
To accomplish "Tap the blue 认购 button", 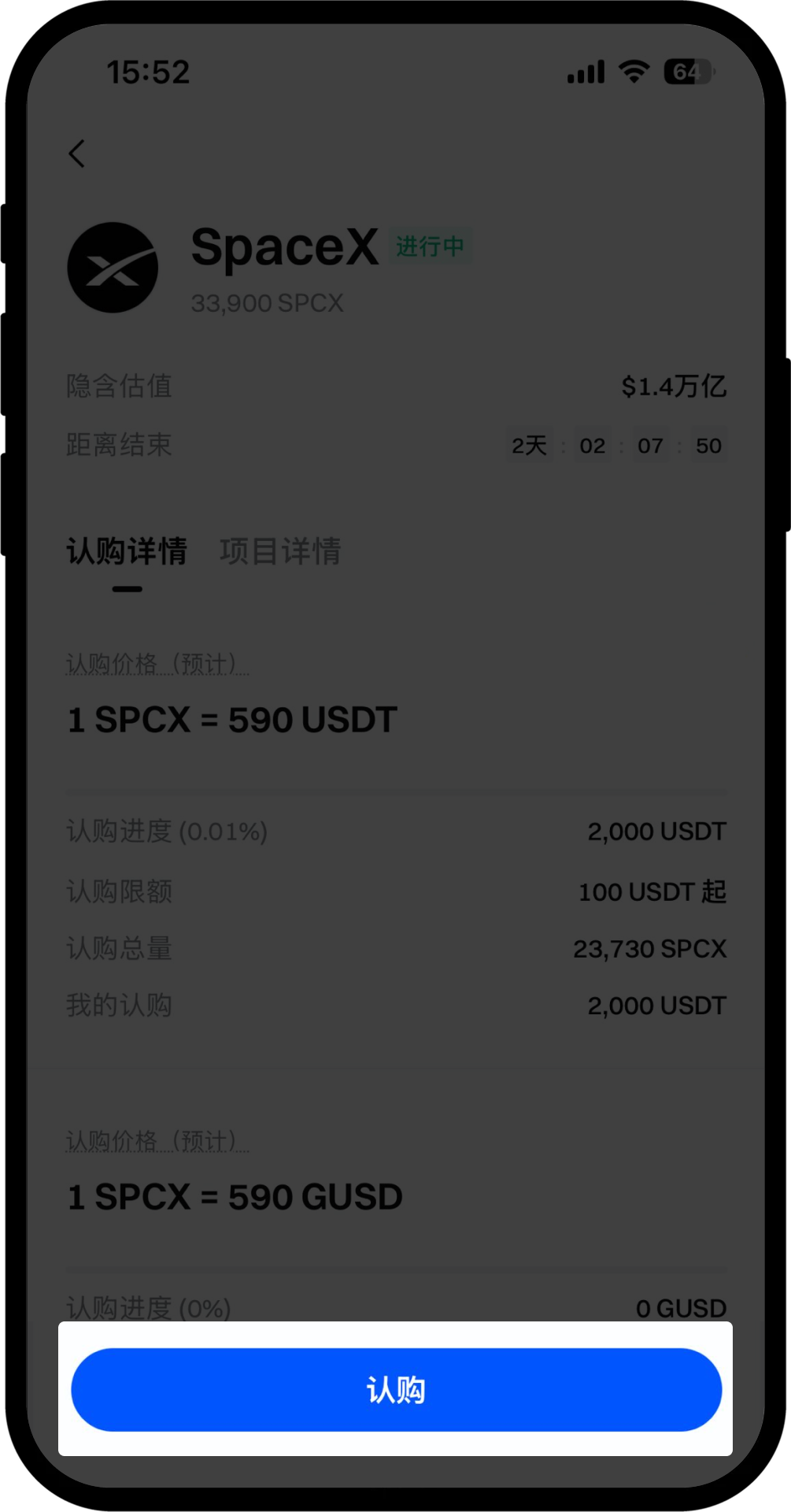I will point(396,1389).
